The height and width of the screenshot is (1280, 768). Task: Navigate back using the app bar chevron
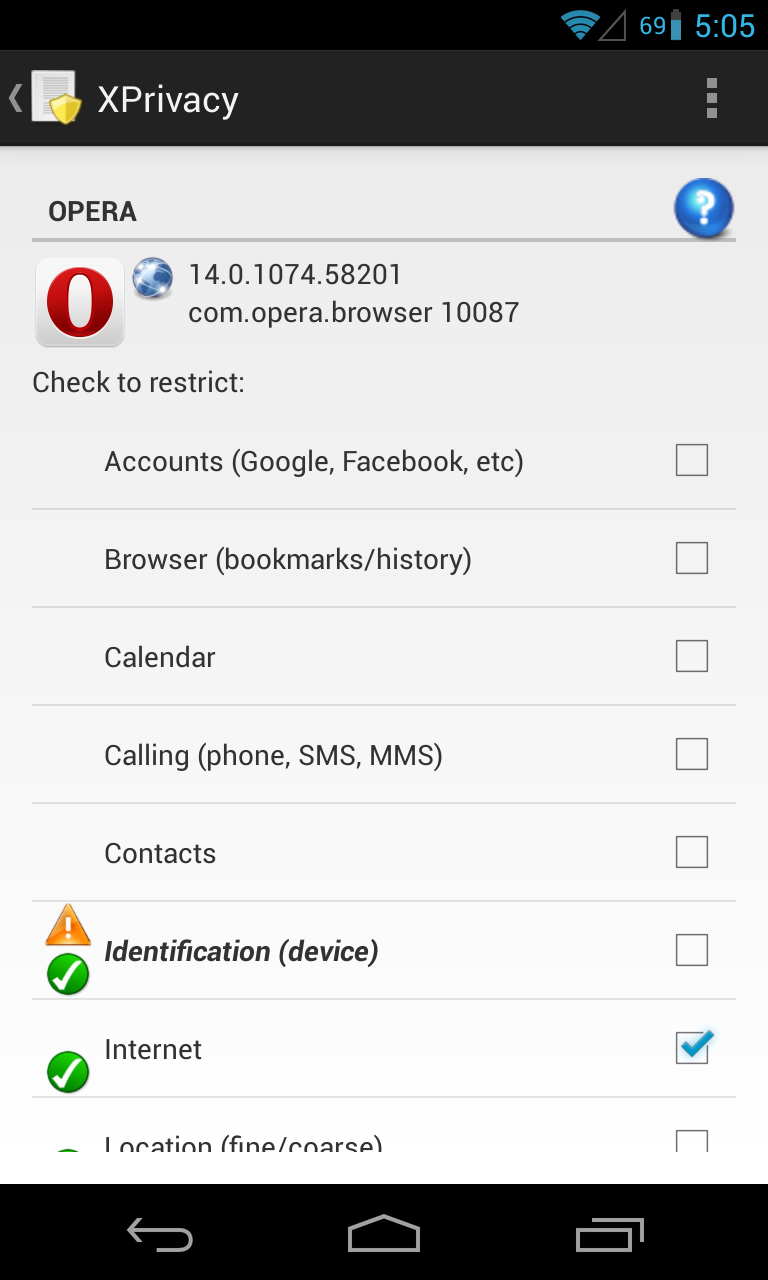click(x=14, y=97)
